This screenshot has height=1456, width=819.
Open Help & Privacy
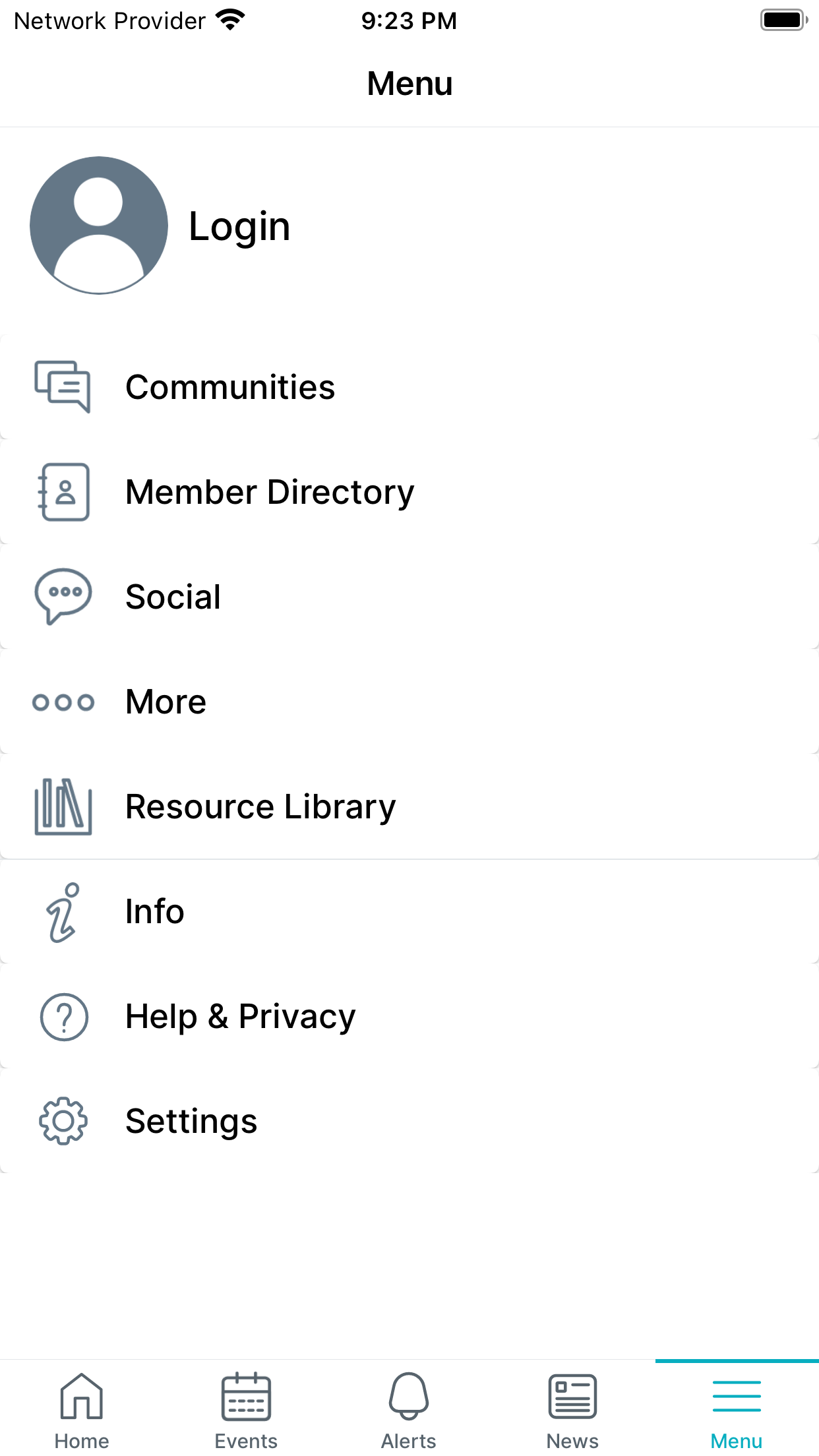click(409, 1016)
